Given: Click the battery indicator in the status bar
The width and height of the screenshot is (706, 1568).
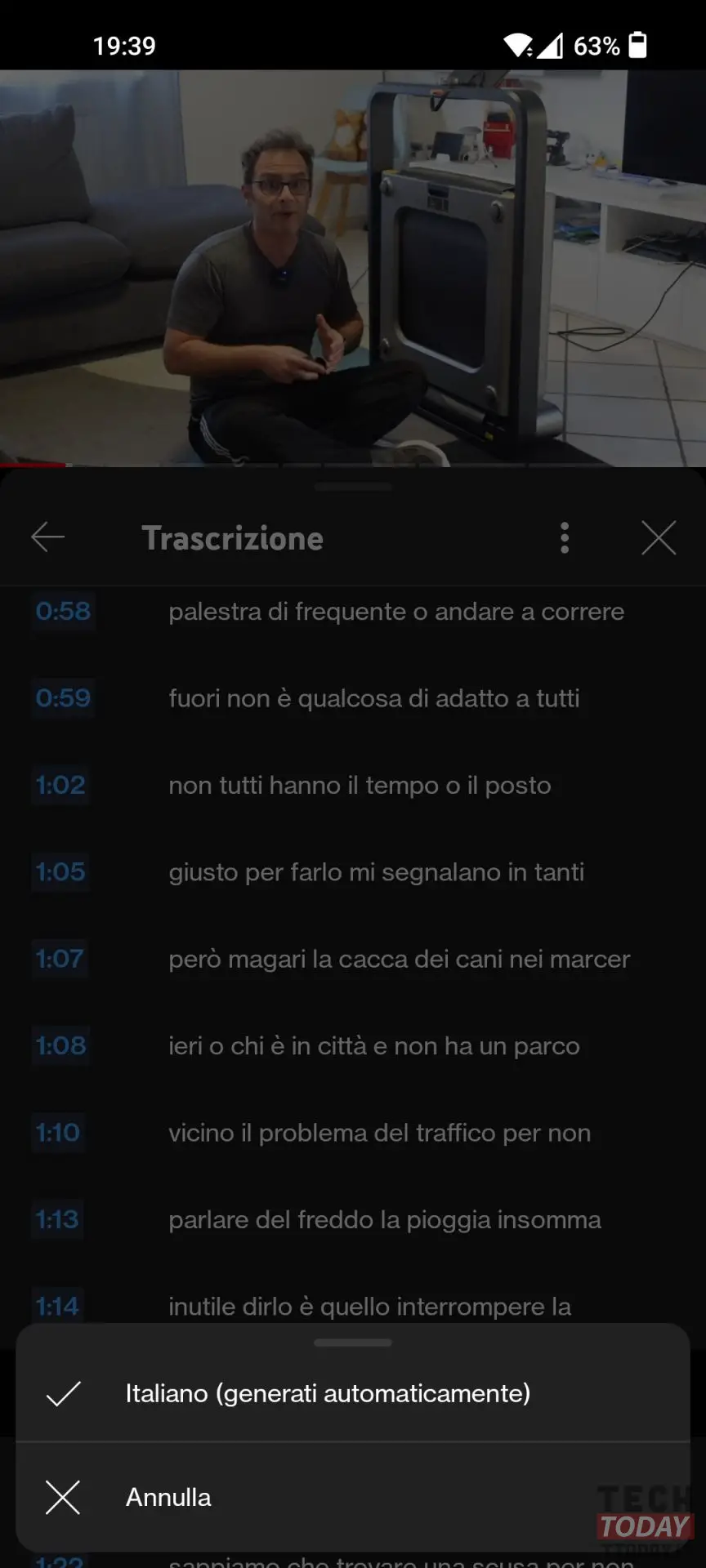Looking at the screenshot, I should click(638, 46).
